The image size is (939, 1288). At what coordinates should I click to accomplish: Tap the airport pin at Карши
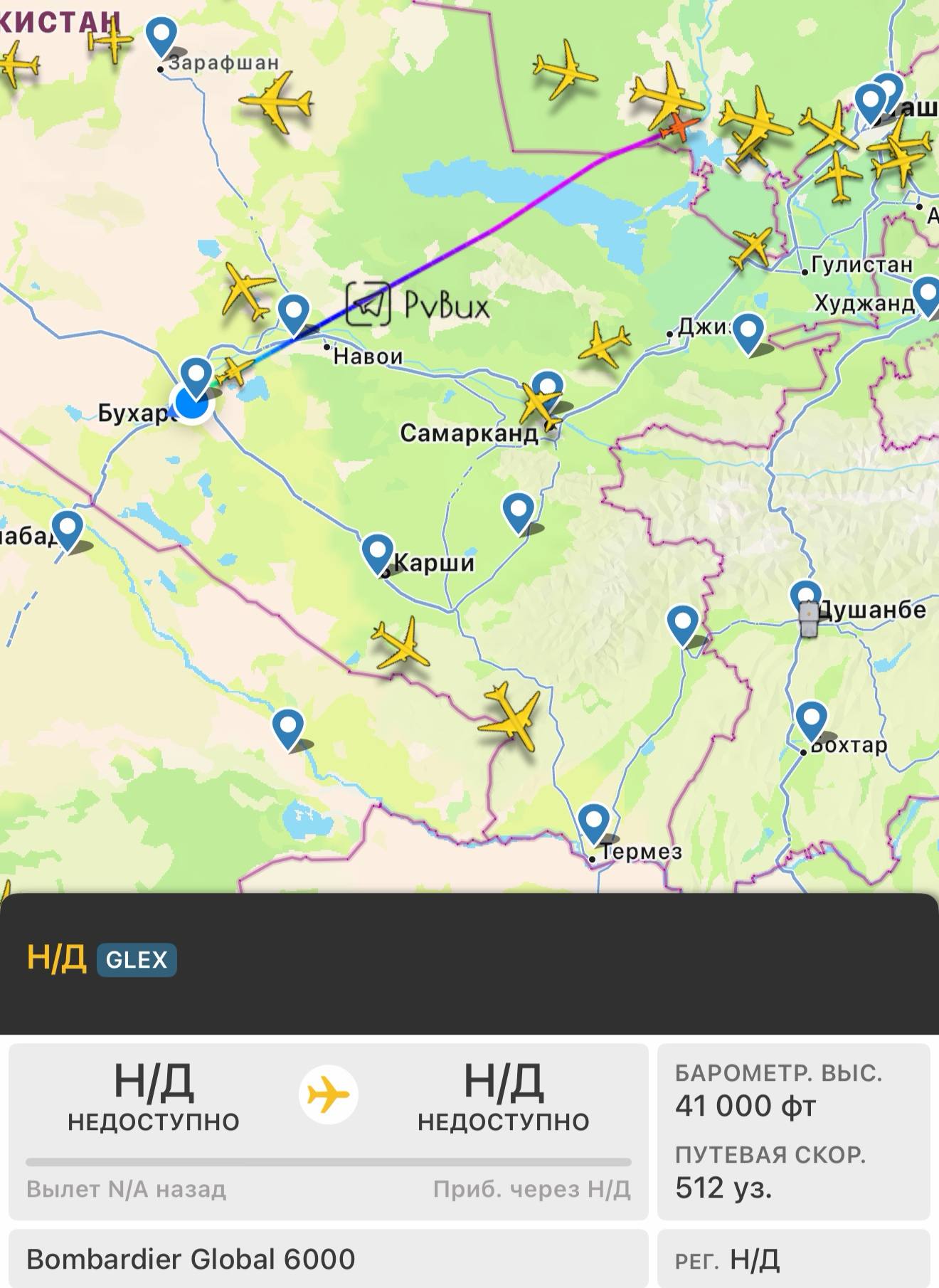(377, 552)
